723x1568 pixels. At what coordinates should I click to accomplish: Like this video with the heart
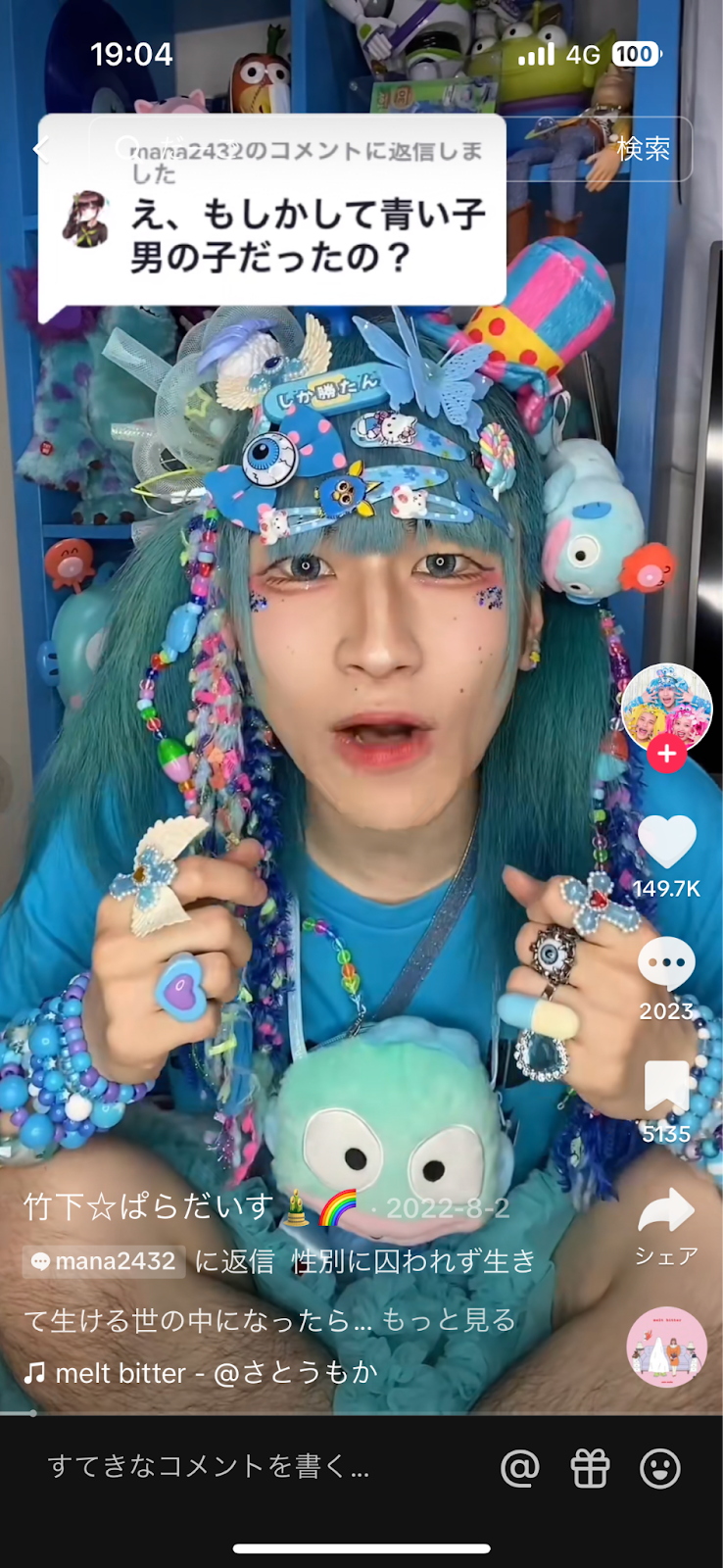tap(666, 843)
